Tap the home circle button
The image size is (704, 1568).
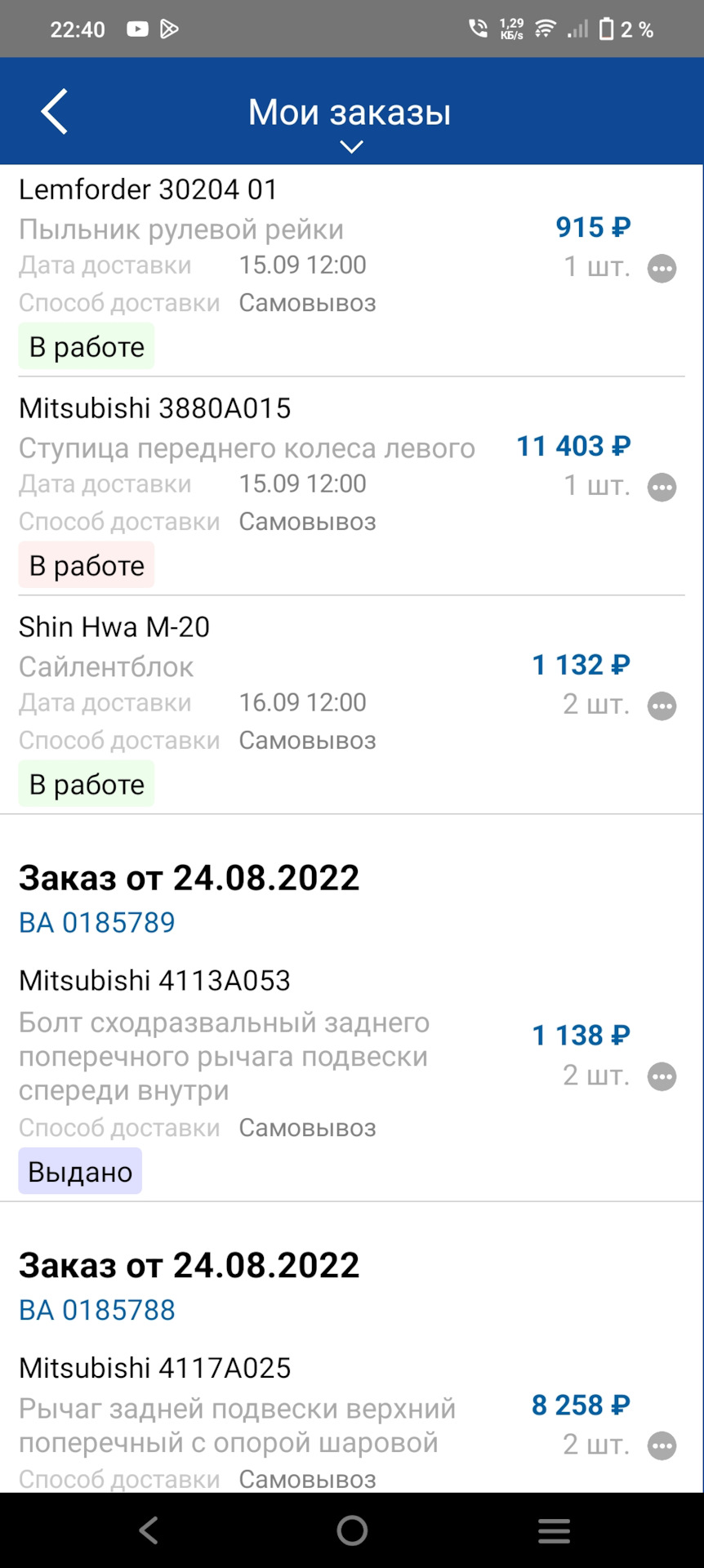(351, 1531)
